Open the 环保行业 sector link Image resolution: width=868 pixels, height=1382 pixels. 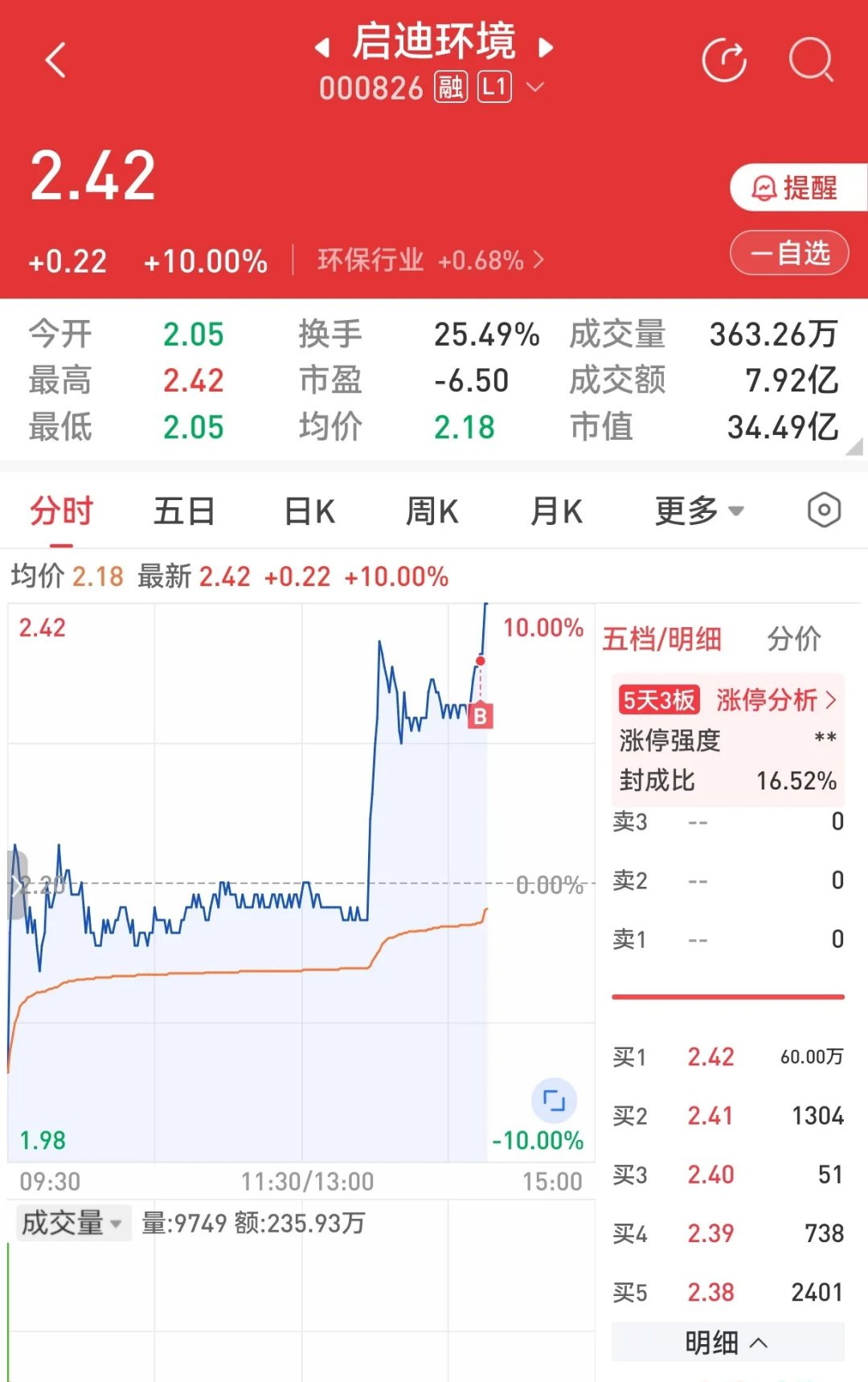[x=431, y=260]
